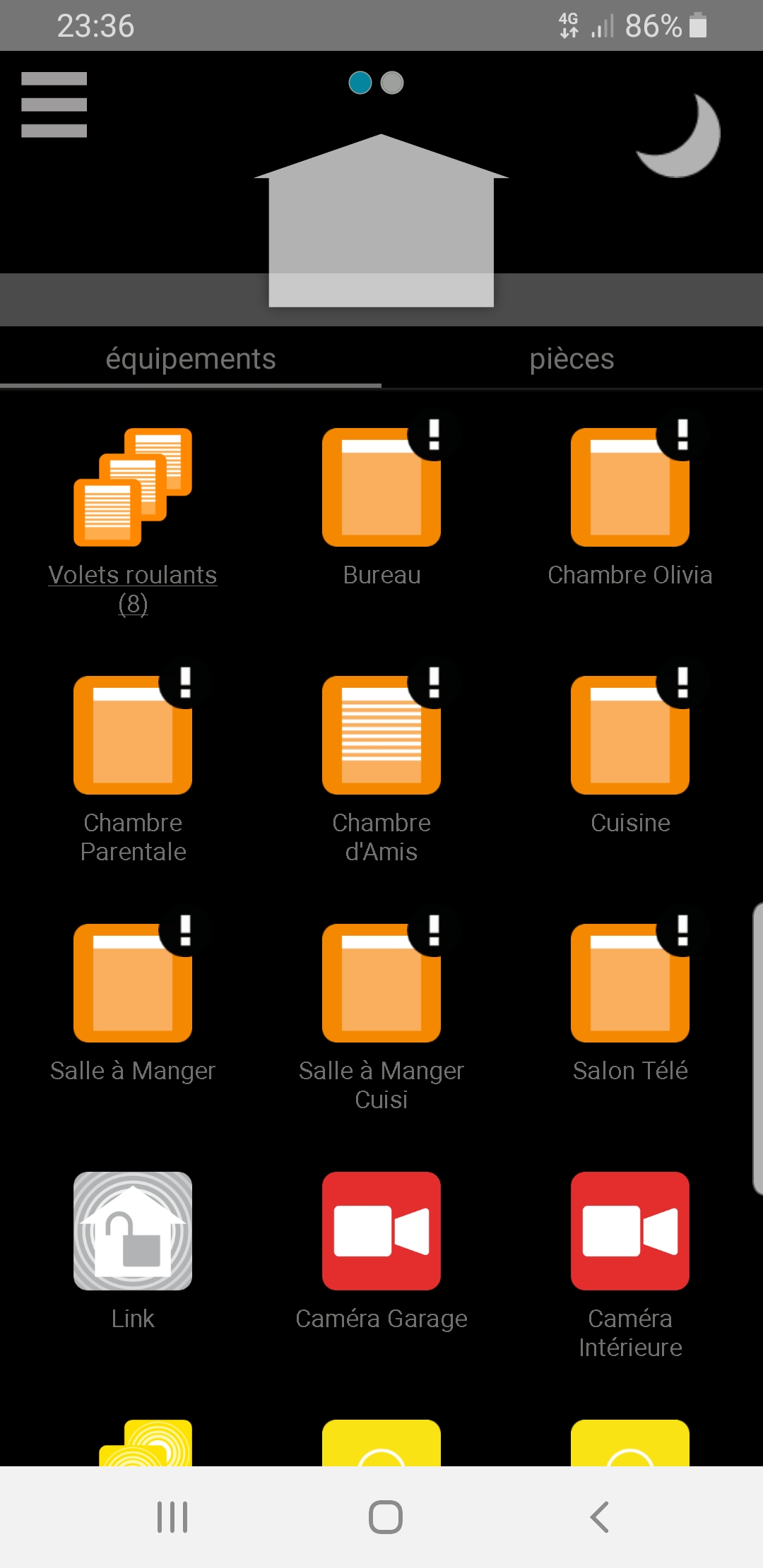
Task: Open the Chambre d'Amis shutter
Action: 381,736
